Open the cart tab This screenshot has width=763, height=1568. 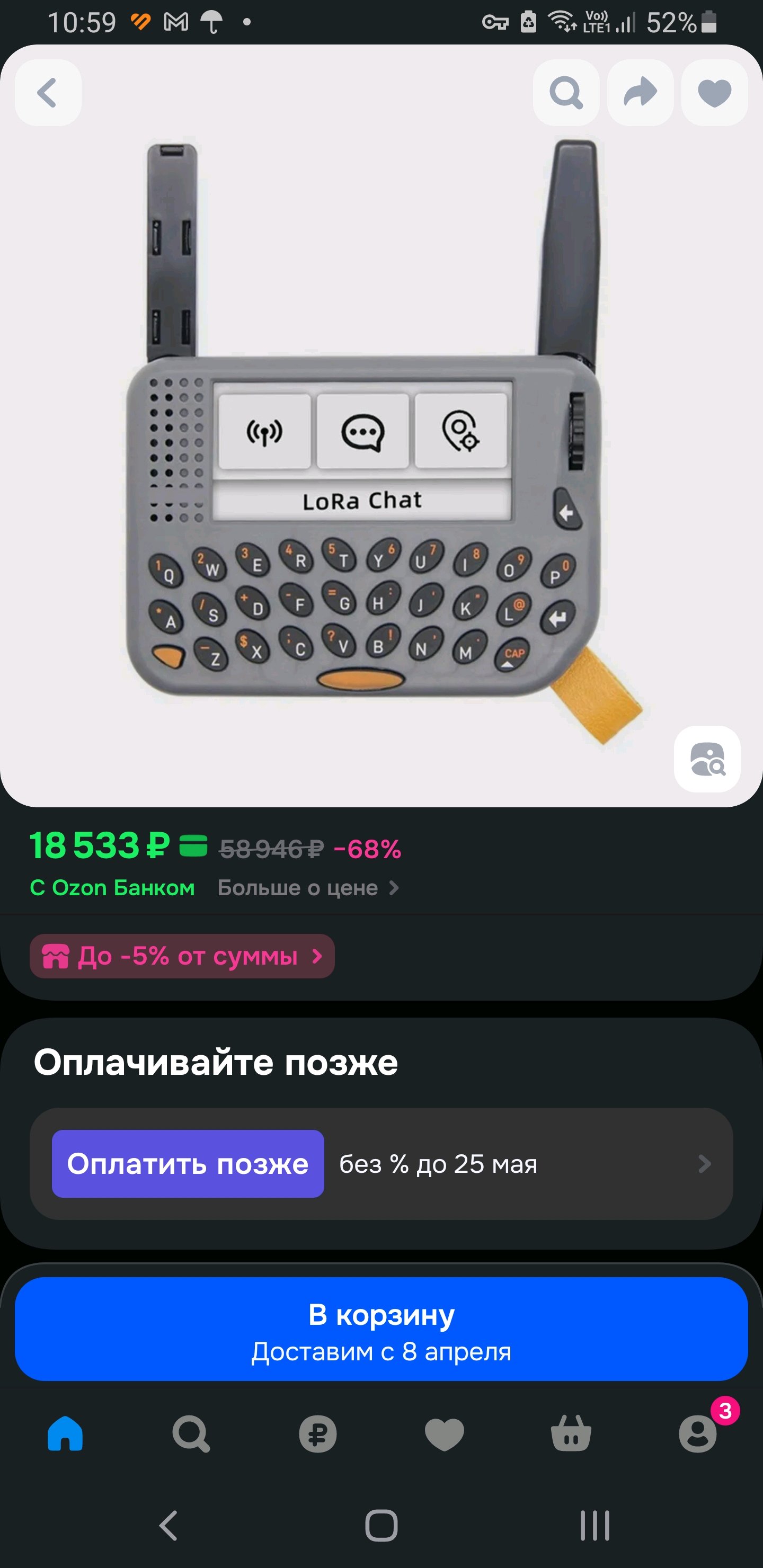[x=571, y=1433]
